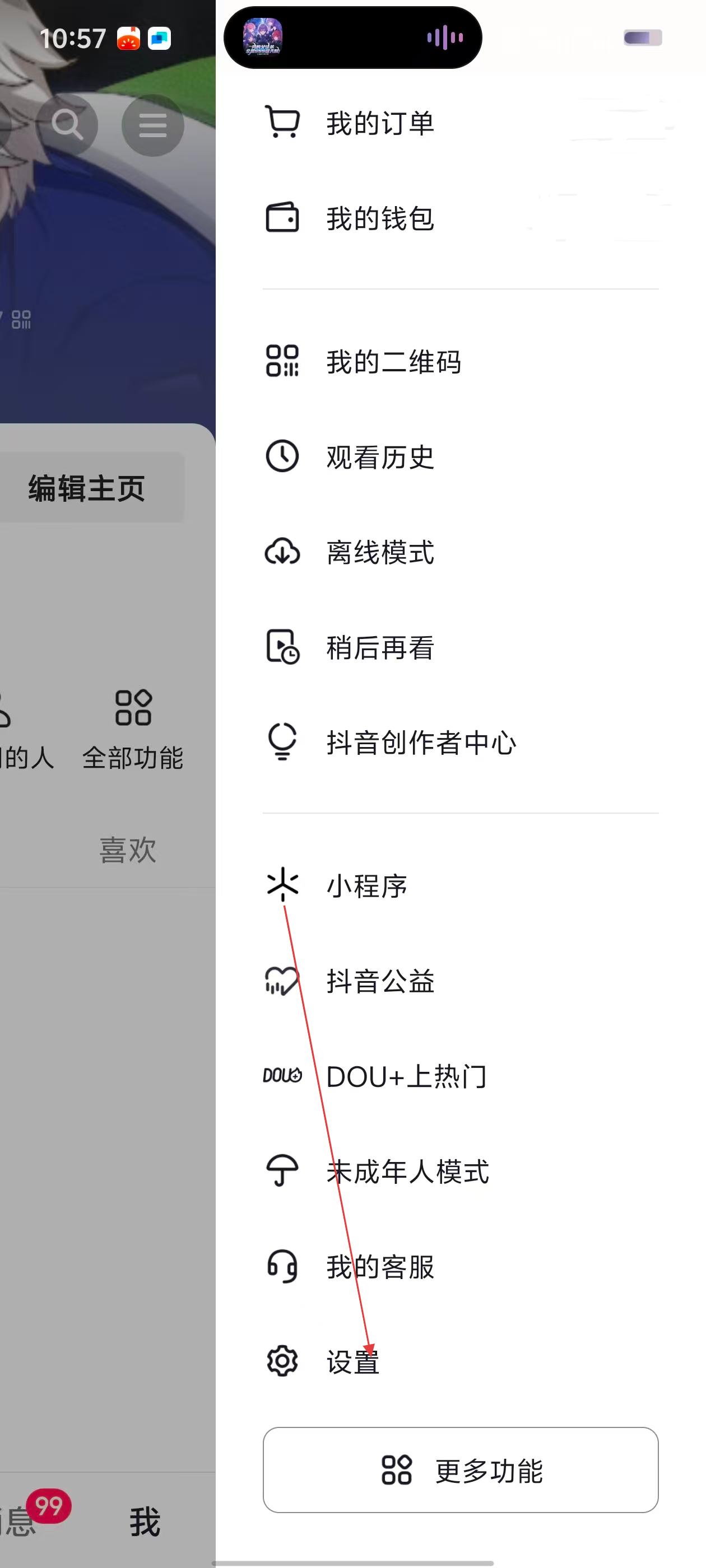Show 我的二维码 QR code
Viewport: 706px width, 1568px height.
392,362
